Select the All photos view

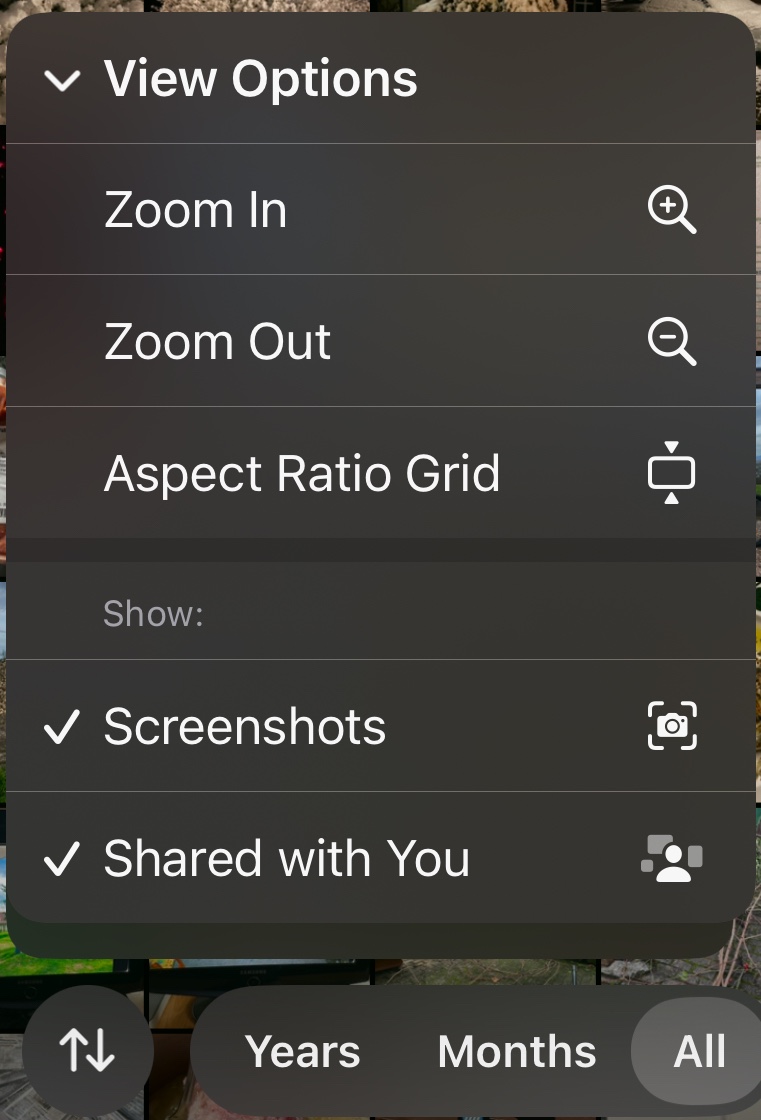pyautogui.click(x=699, y=1052)
